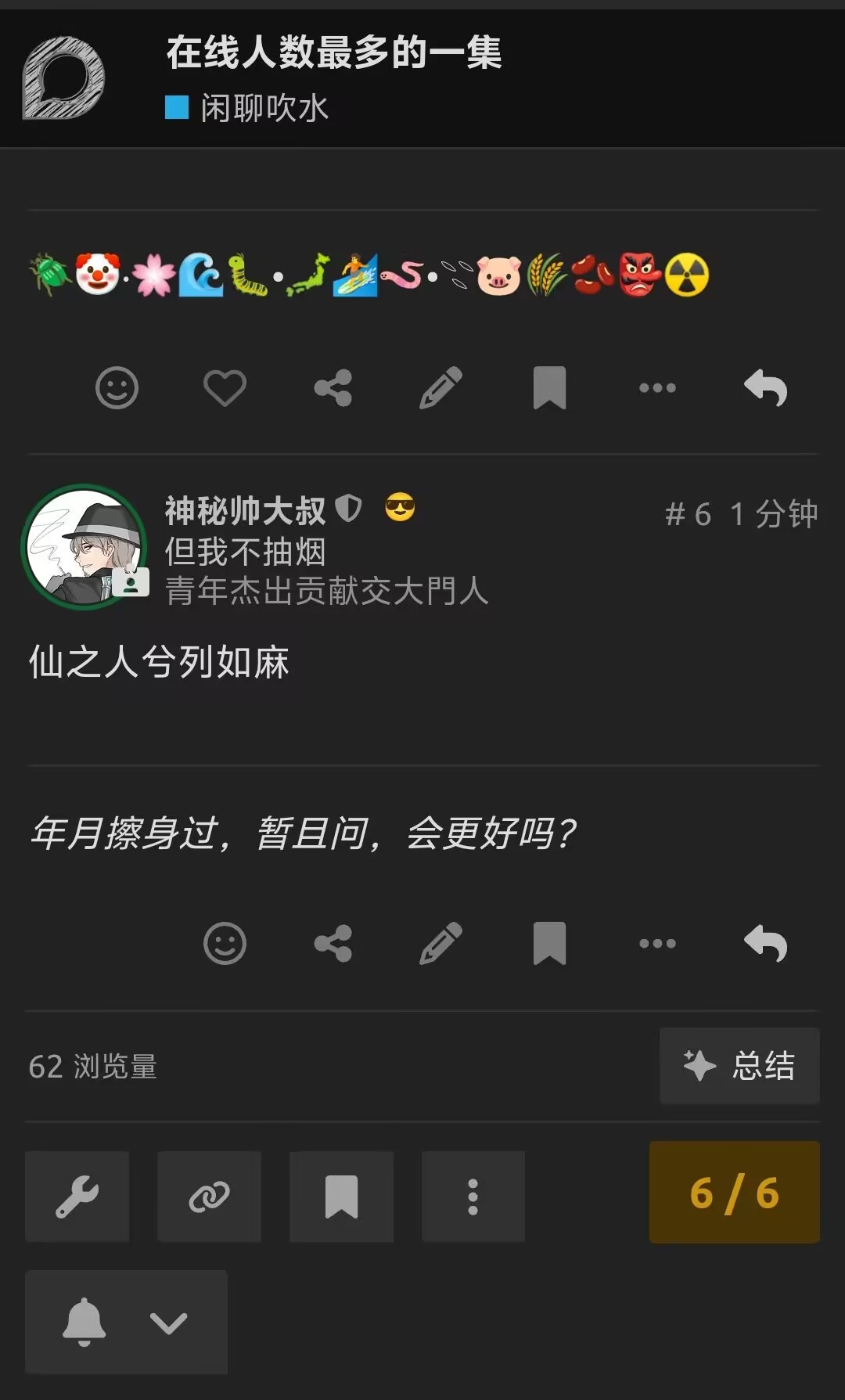Screen dimensions: 845x1400
Task: Open the 神秘帅大叔 username link
Action: click(245, 511)
